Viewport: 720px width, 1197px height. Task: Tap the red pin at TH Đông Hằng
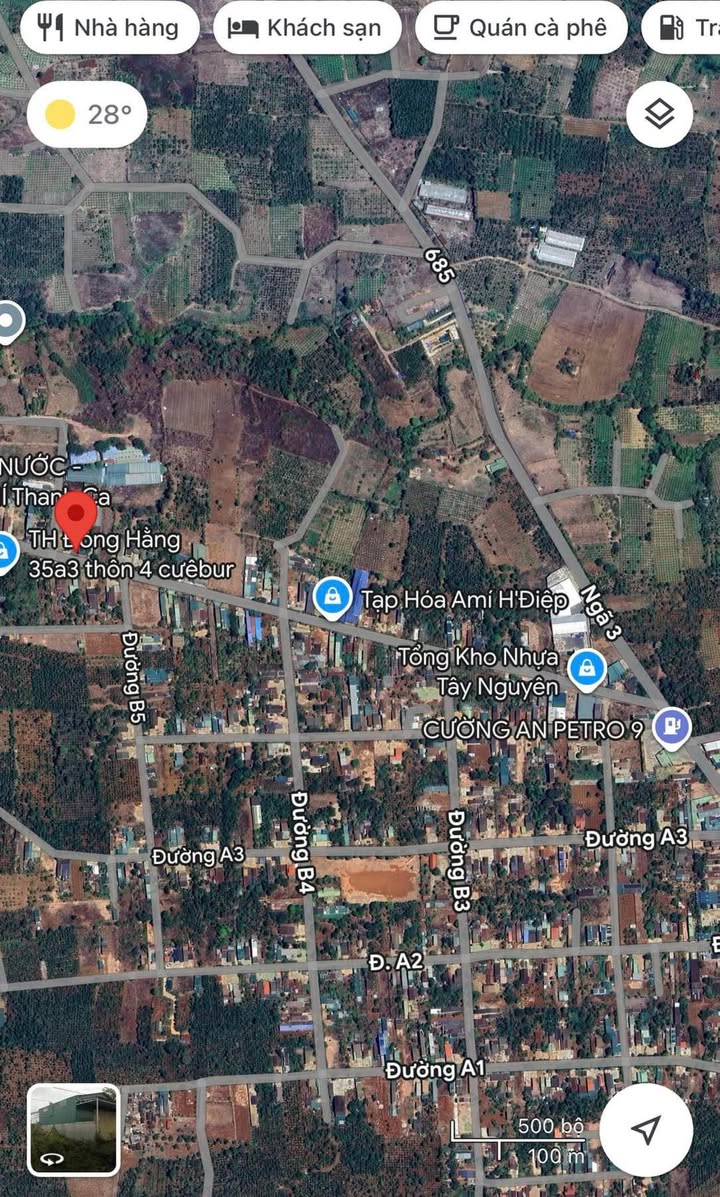click(74, 519)
